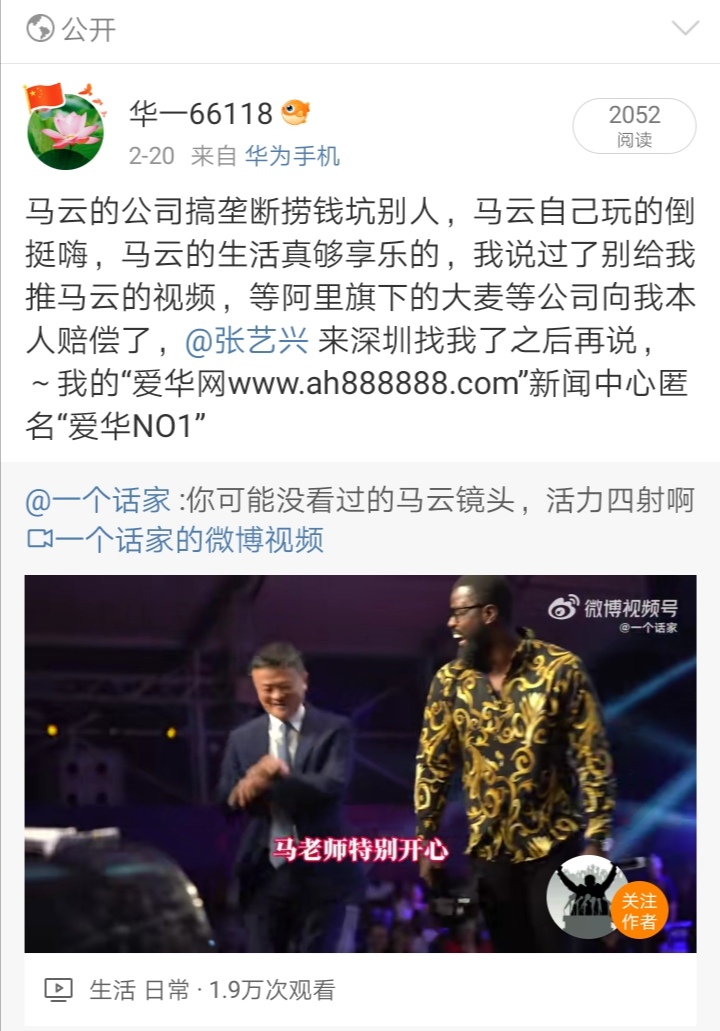720x1031 pixels.
Task: Open 一个话家的微博视频 link
Action: pyautogui.click(x=175, y=540)
